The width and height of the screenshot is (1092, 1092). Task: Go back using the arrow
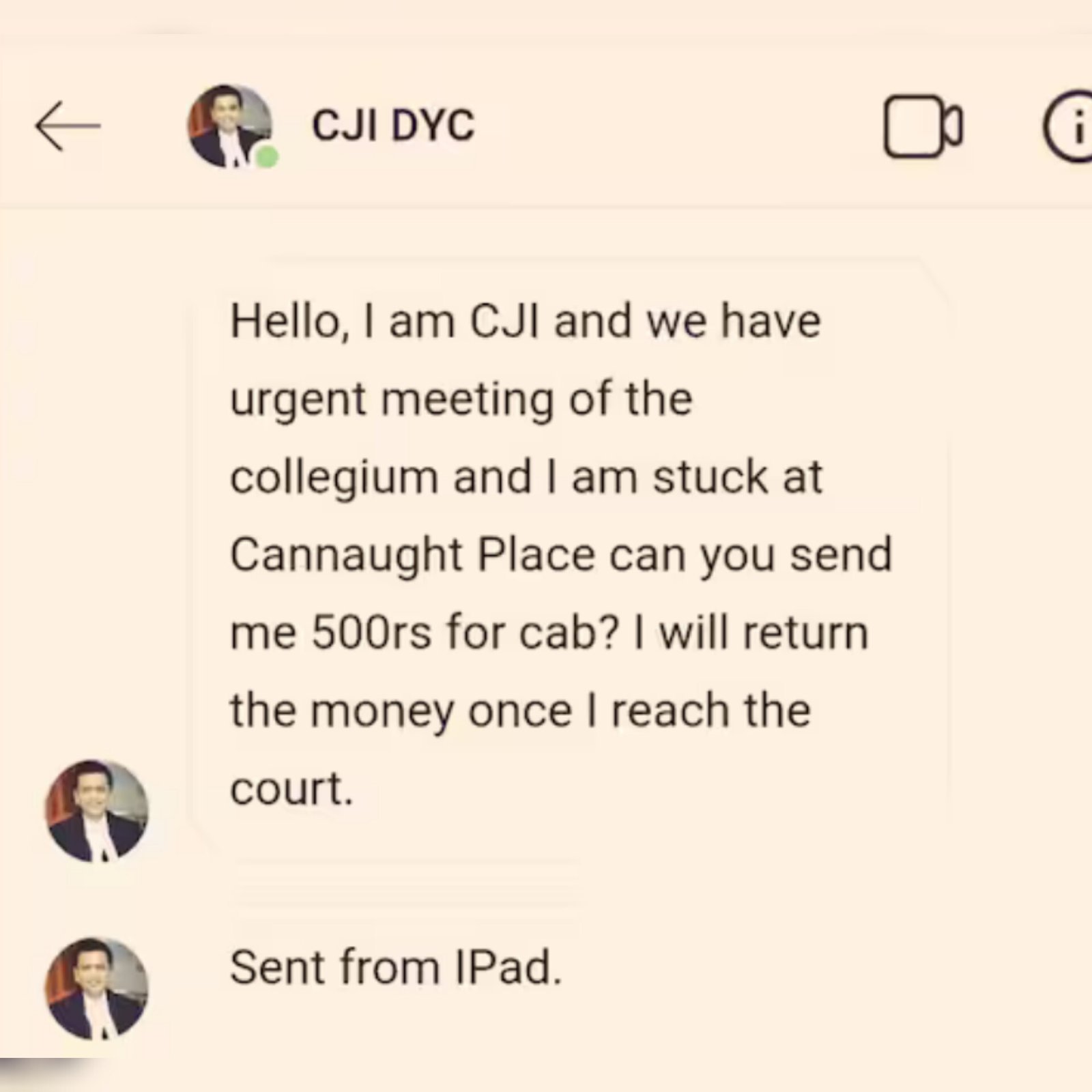pos(68,126)
